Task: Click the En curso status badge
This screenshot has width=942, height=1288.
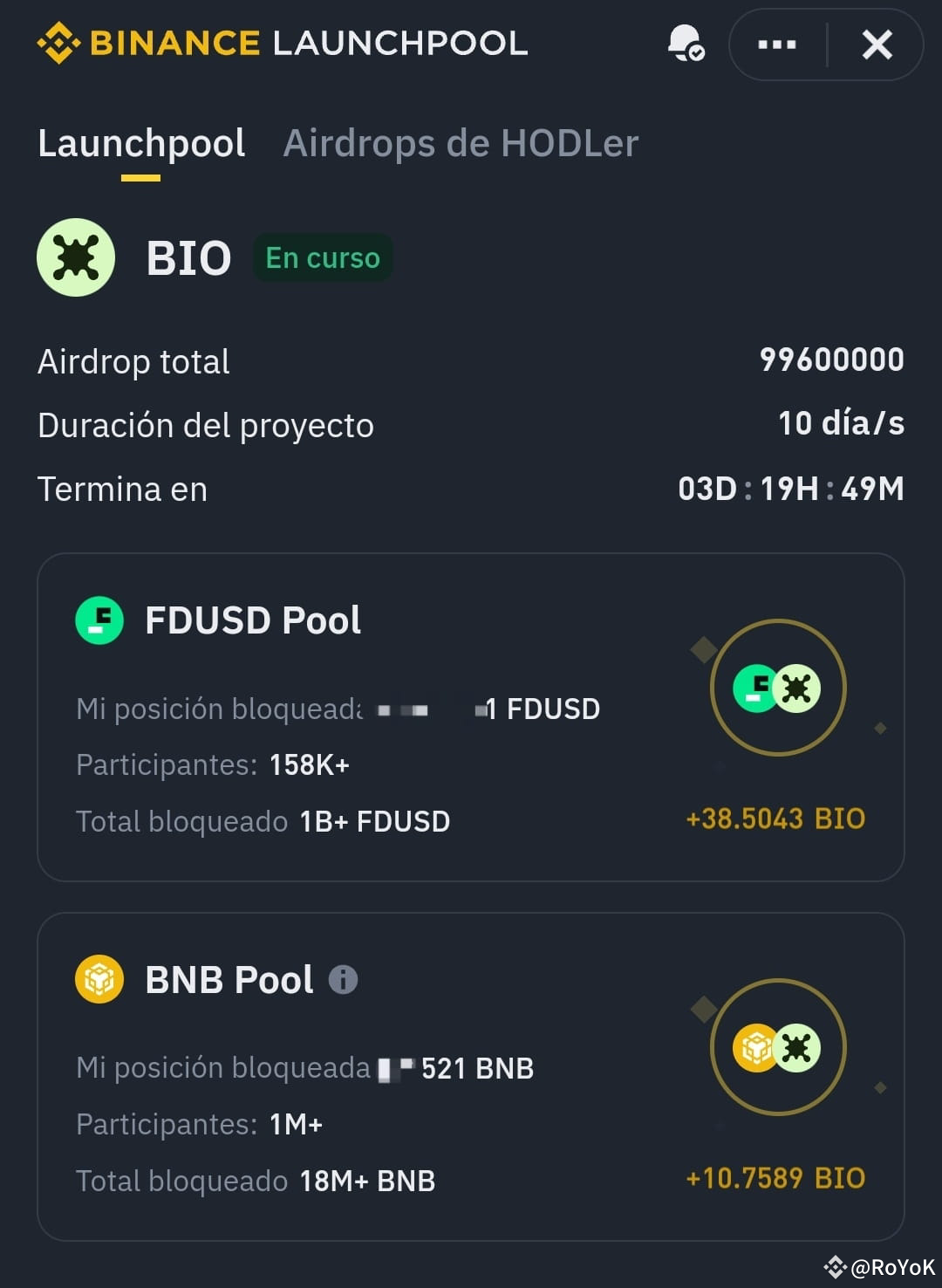Action: (322, 257)
